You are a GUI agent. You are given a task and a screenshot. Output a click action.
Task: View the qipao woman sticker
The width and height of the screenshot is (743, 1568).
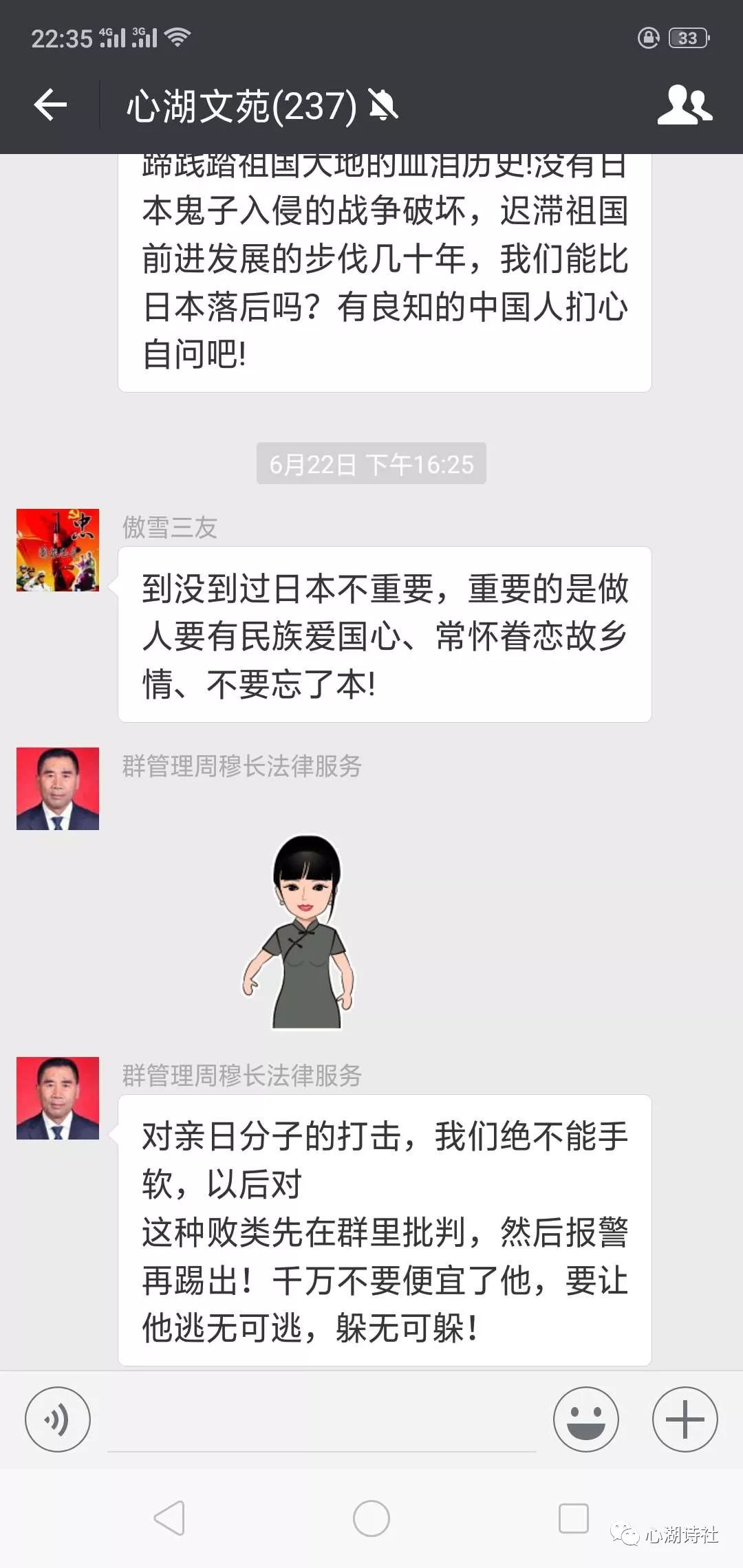299,932
